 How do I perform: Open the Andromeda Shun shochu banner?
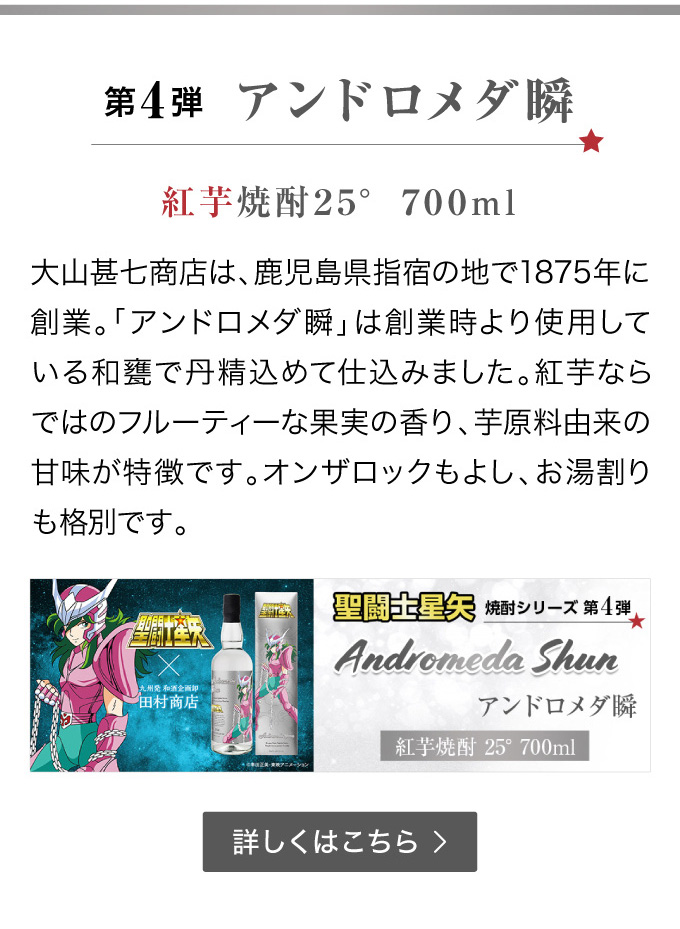(x=340, y=675)
